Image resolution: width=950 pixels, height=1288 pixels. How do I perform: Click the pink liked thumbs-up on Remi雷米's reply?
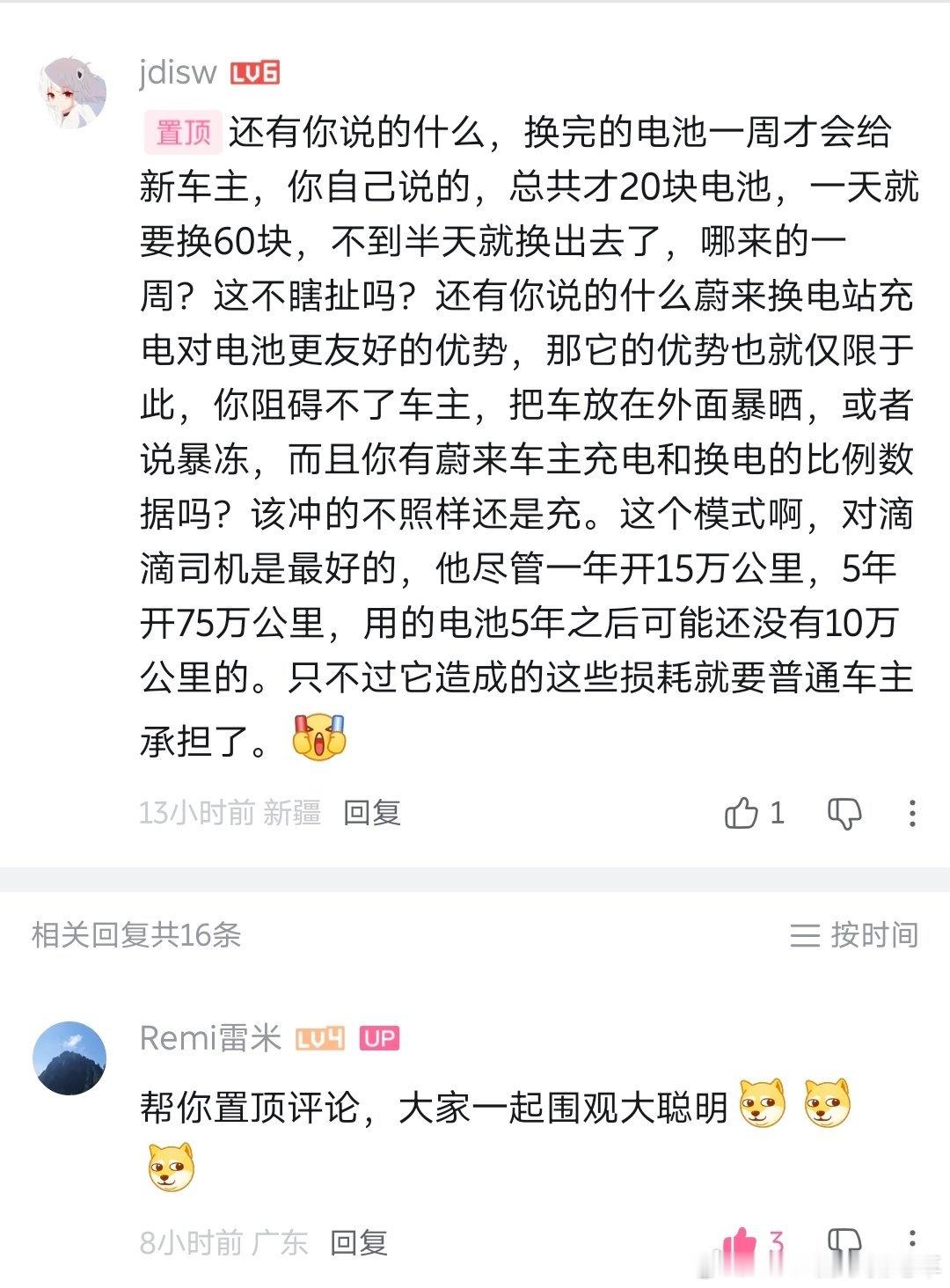(742, 1242)
